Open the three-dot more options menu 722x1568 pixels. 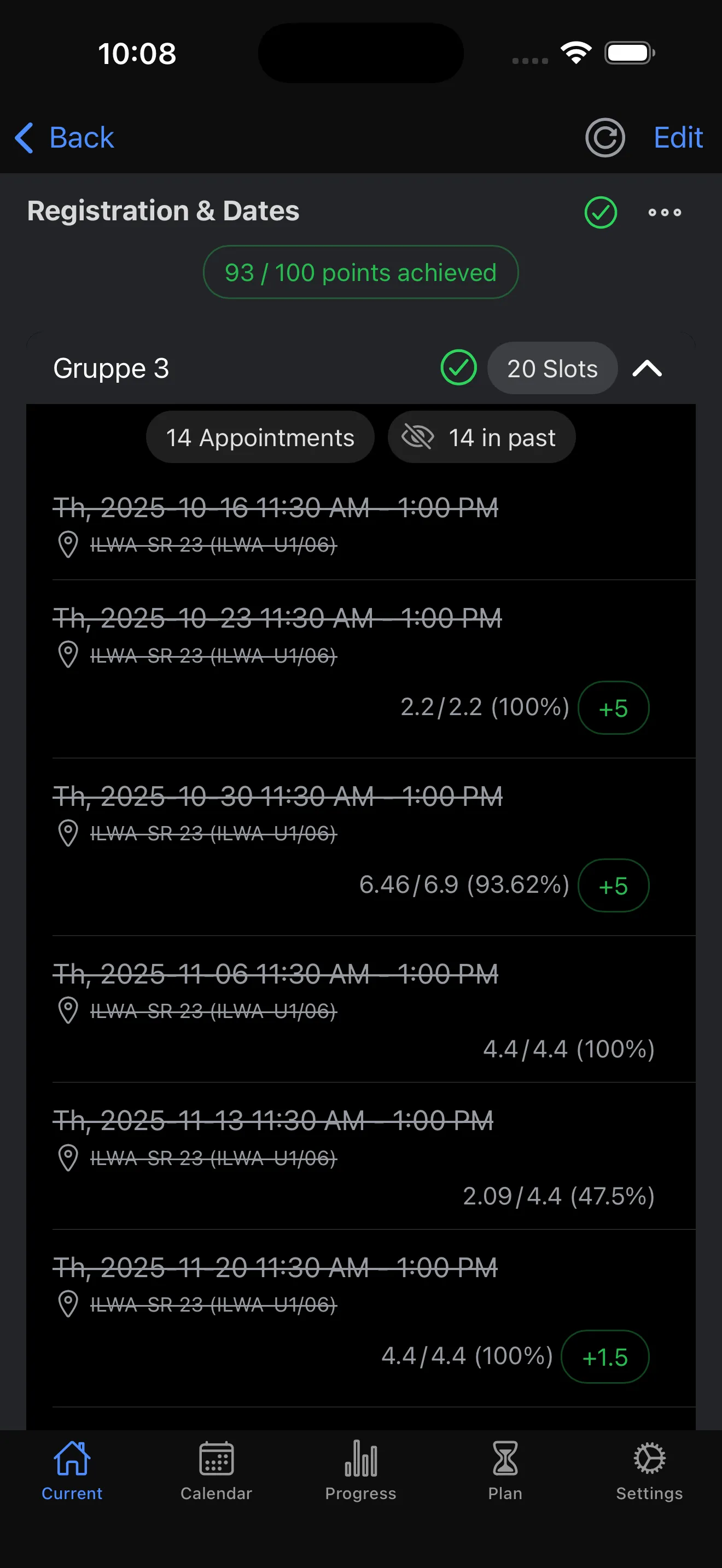tap(664, 213)
